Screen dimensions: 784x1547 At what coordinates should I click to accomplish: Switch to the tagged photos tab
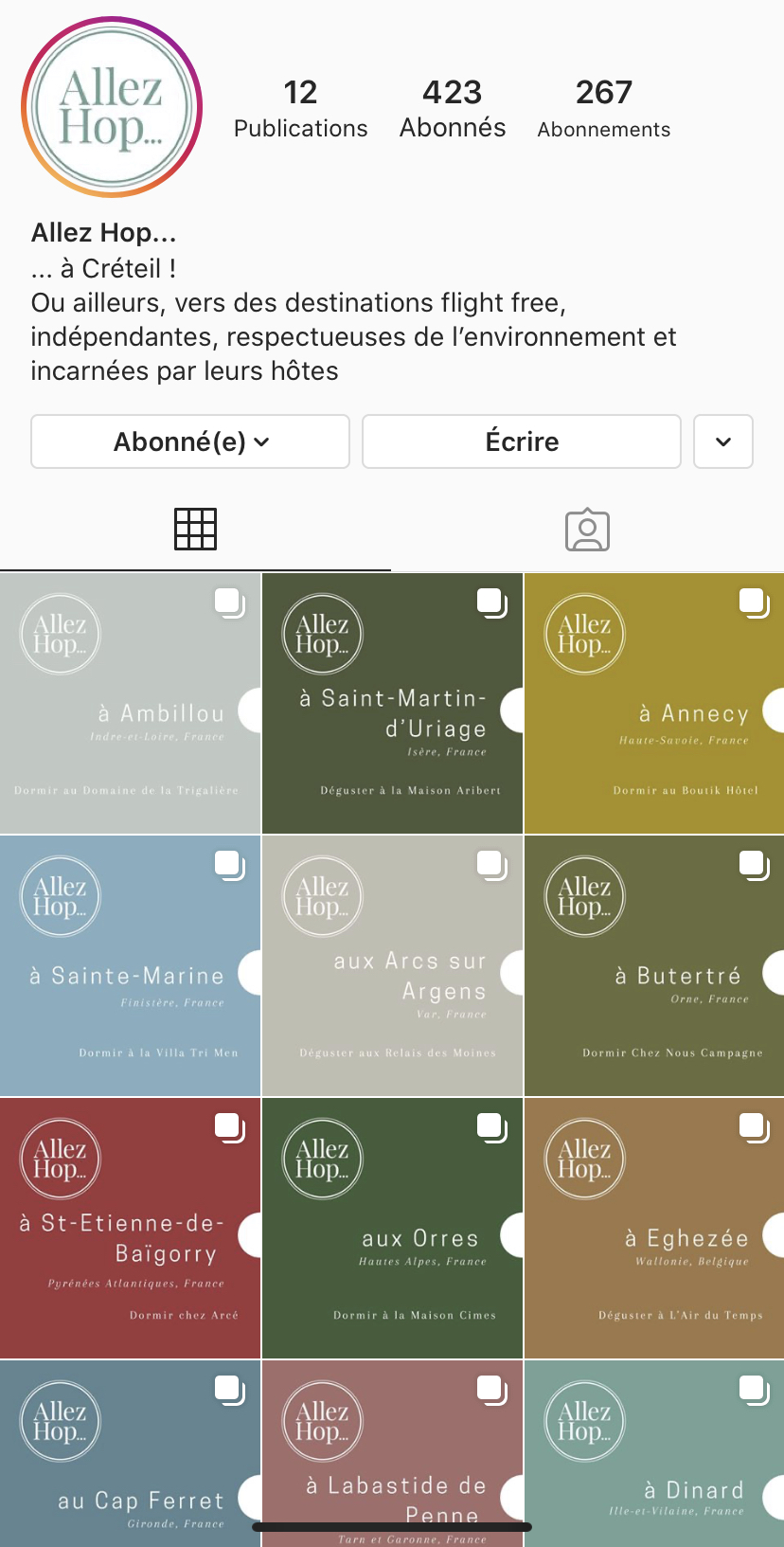click(587, 530)
